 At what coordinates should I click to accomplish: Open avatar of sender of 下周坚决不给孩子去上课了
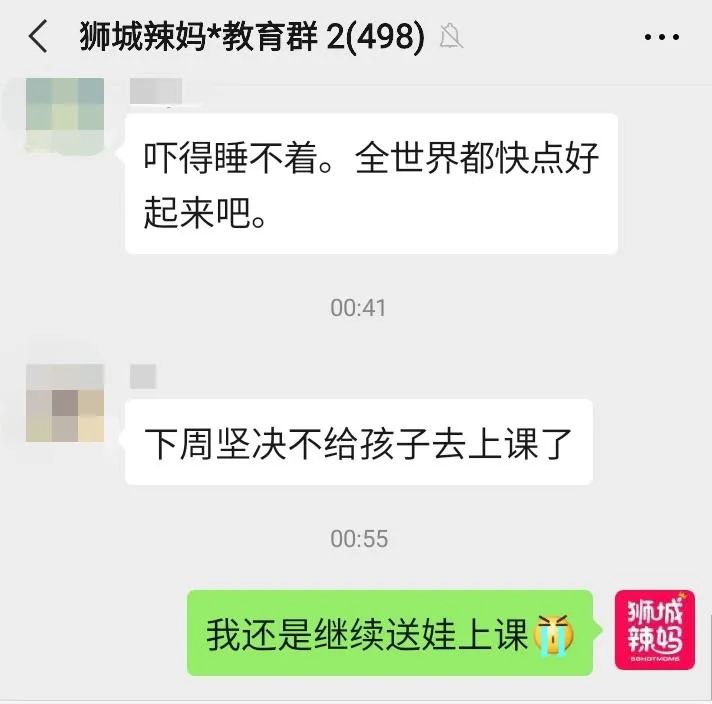click(64, 402)
